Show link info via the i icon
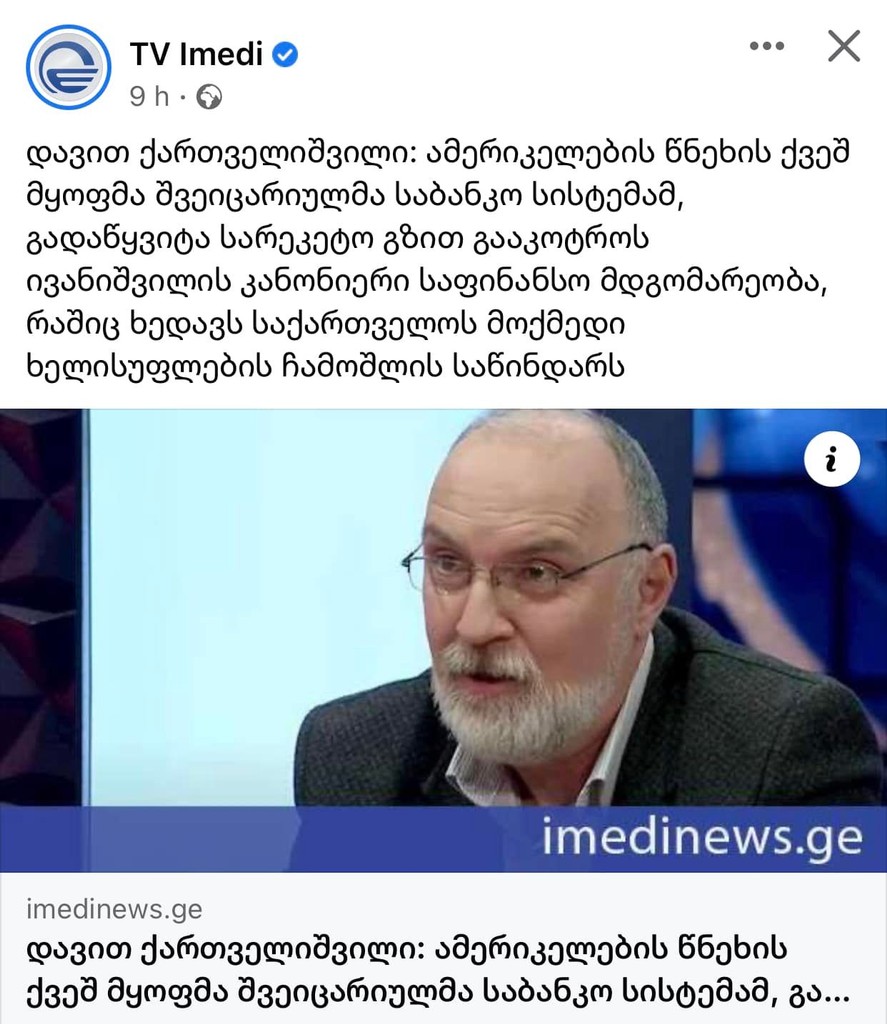Viewport: 887px width, 1024px height. [x=832, y=459]
